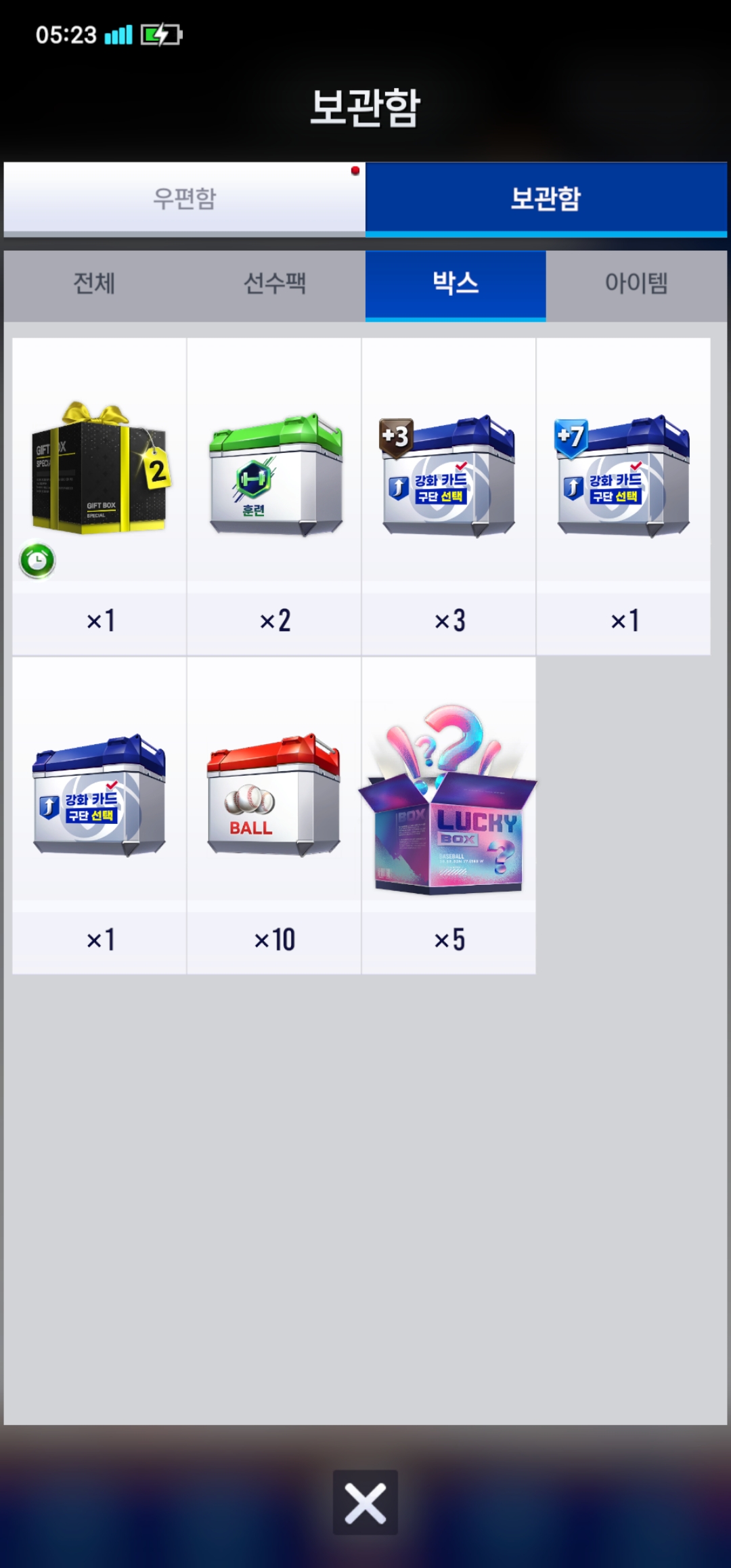The height and width of the screenshot is (1568, 731).
Task: Select the +7 강화 카드 box
Action: point(623,496)
